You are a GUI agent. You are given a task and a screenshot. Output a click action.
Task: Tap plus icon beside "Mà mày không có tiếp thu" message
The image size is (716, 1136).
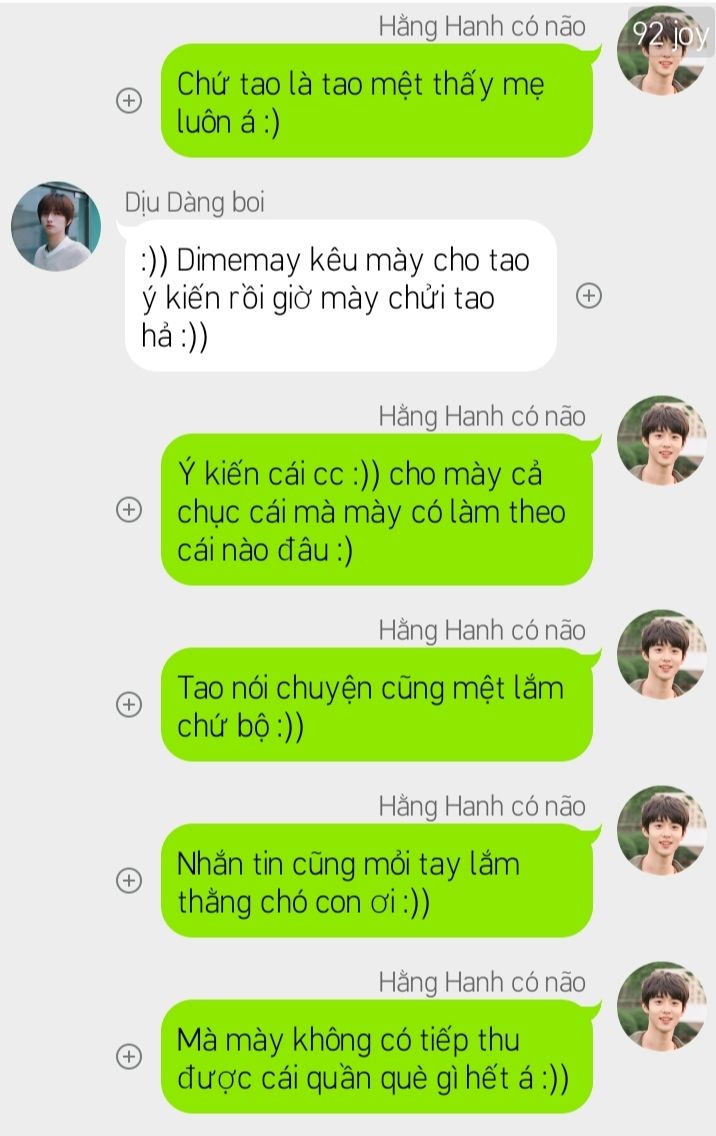[129, 1056]
